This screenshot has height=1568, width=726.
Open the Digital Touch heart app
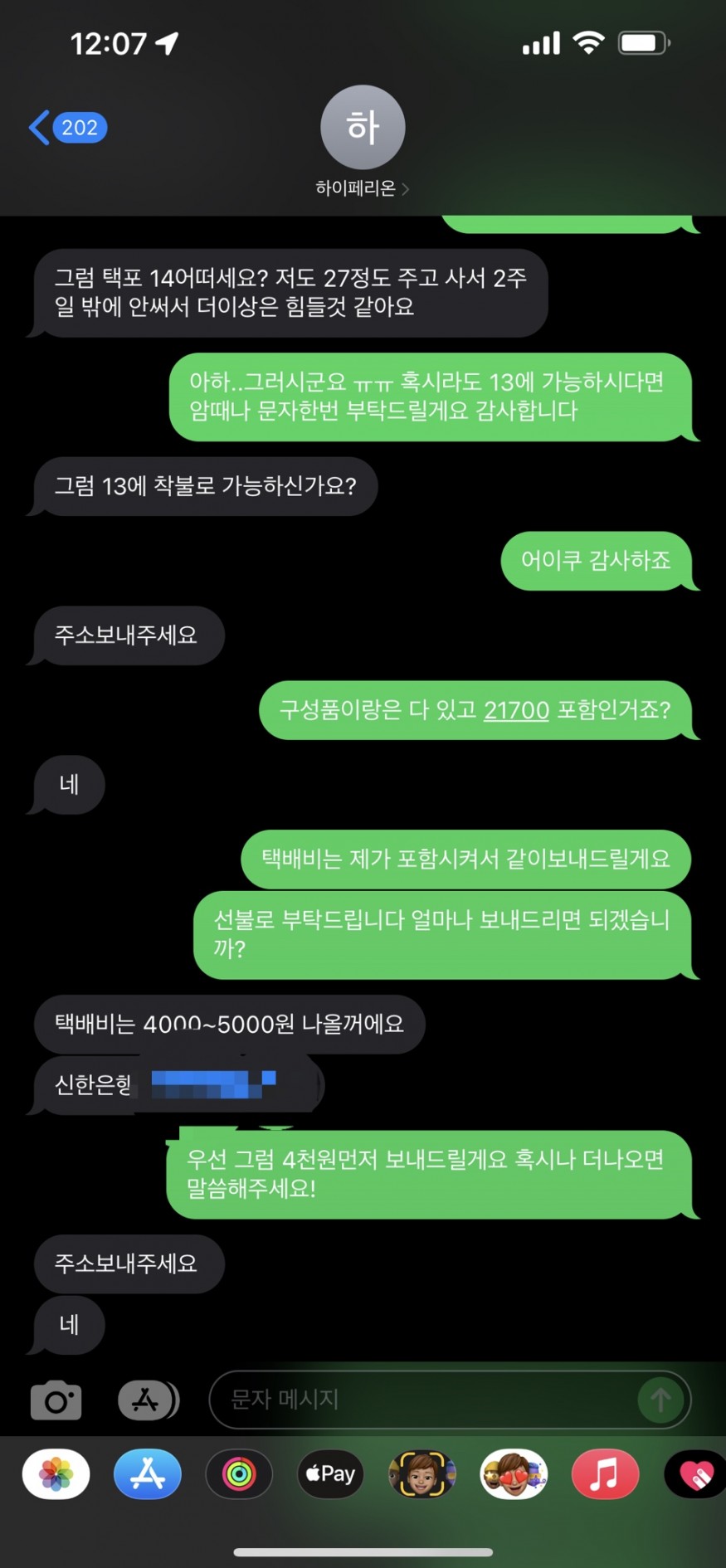click(695, 1474)
